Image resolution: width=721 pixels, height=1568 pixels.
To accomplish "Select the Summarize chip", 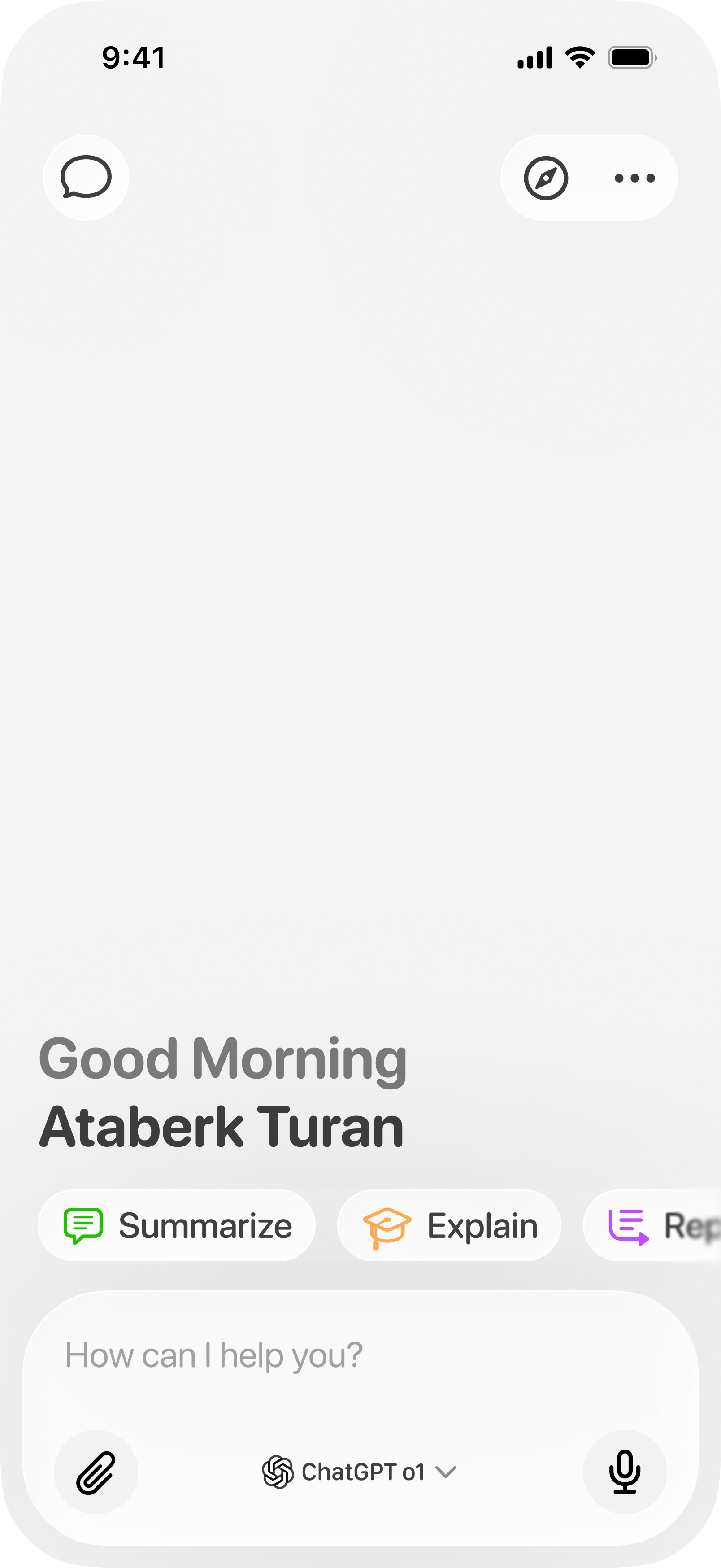I will tap(177, 1226).
